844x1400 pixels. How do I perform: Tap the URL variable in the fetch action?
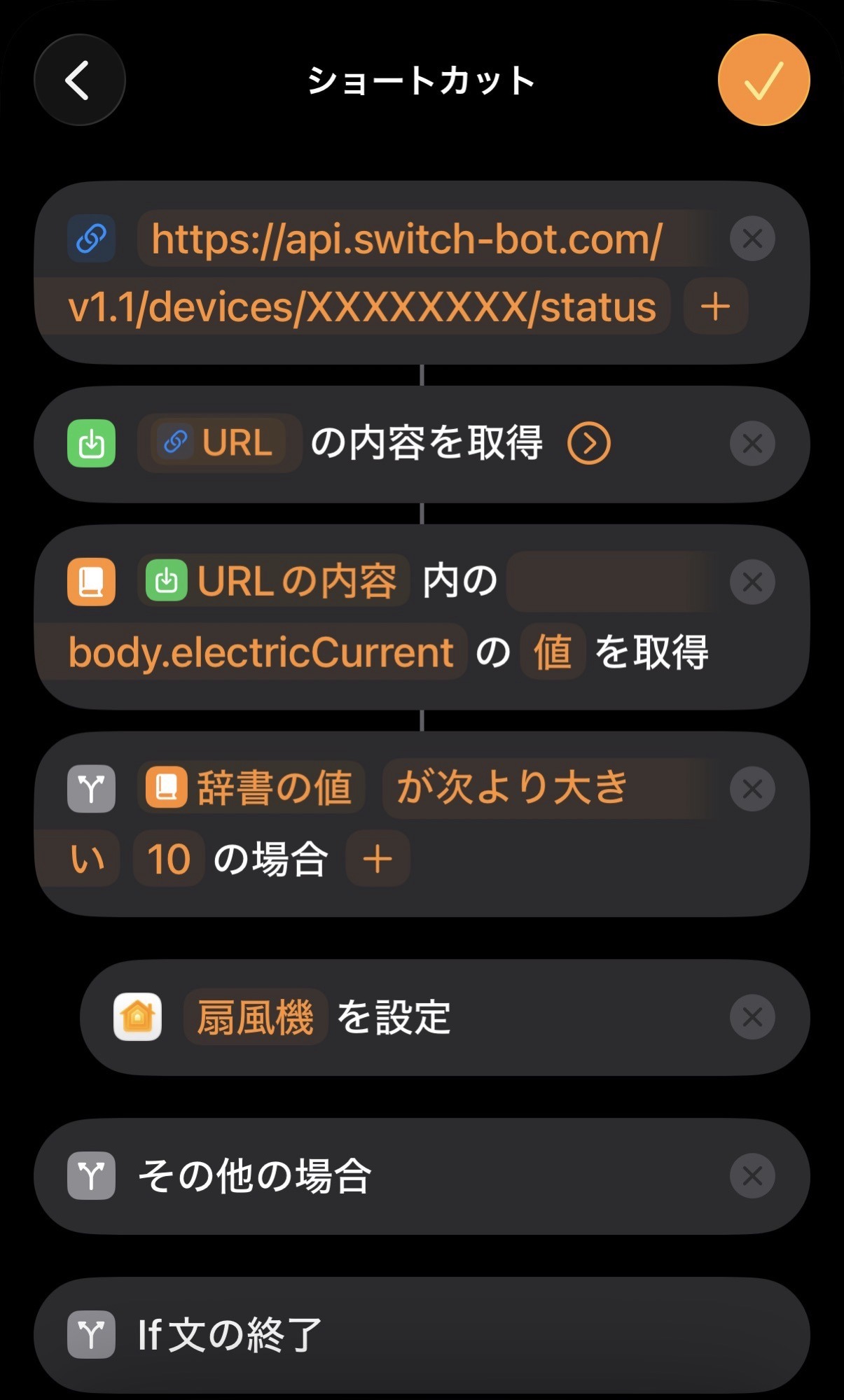click(219, 443)
